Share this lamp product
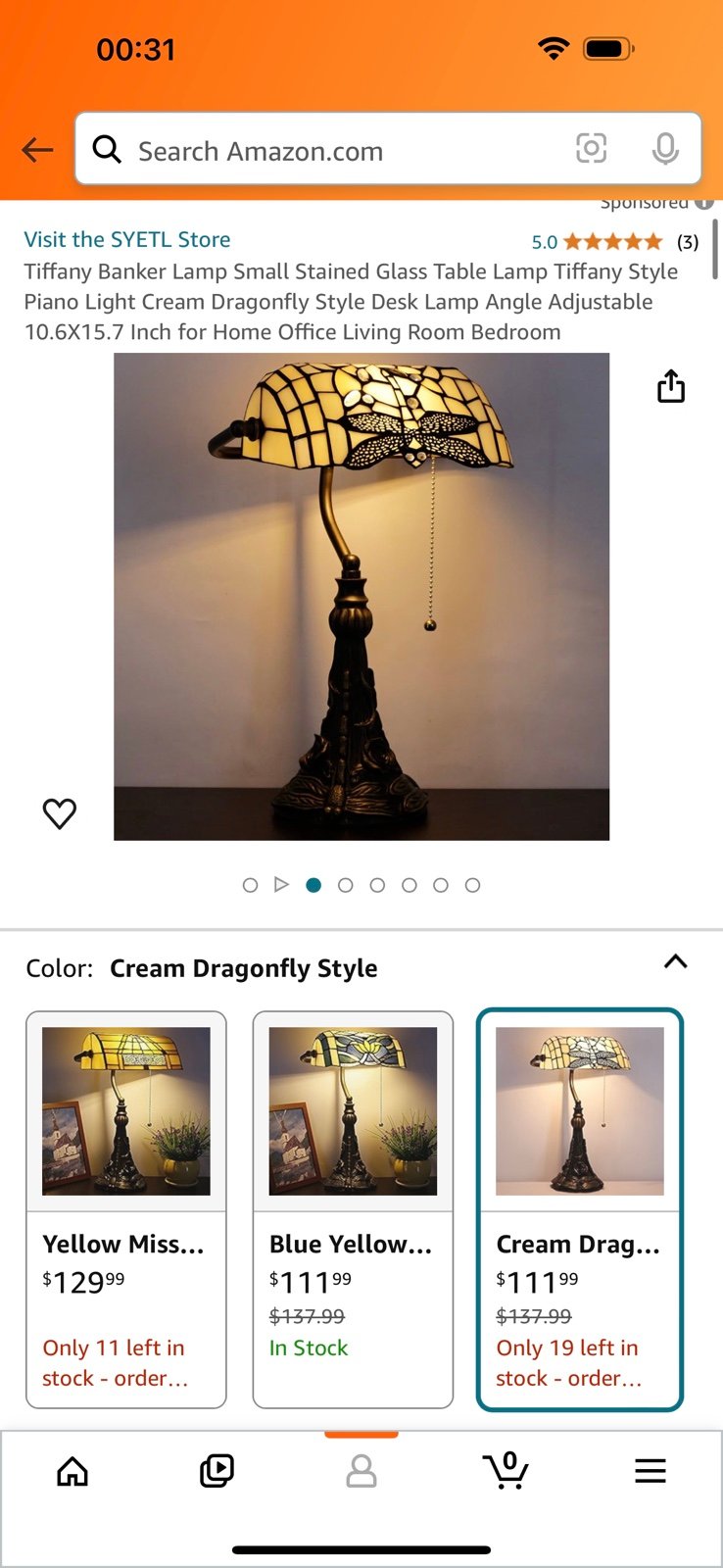723x1568 pixels. coord(671,386)
